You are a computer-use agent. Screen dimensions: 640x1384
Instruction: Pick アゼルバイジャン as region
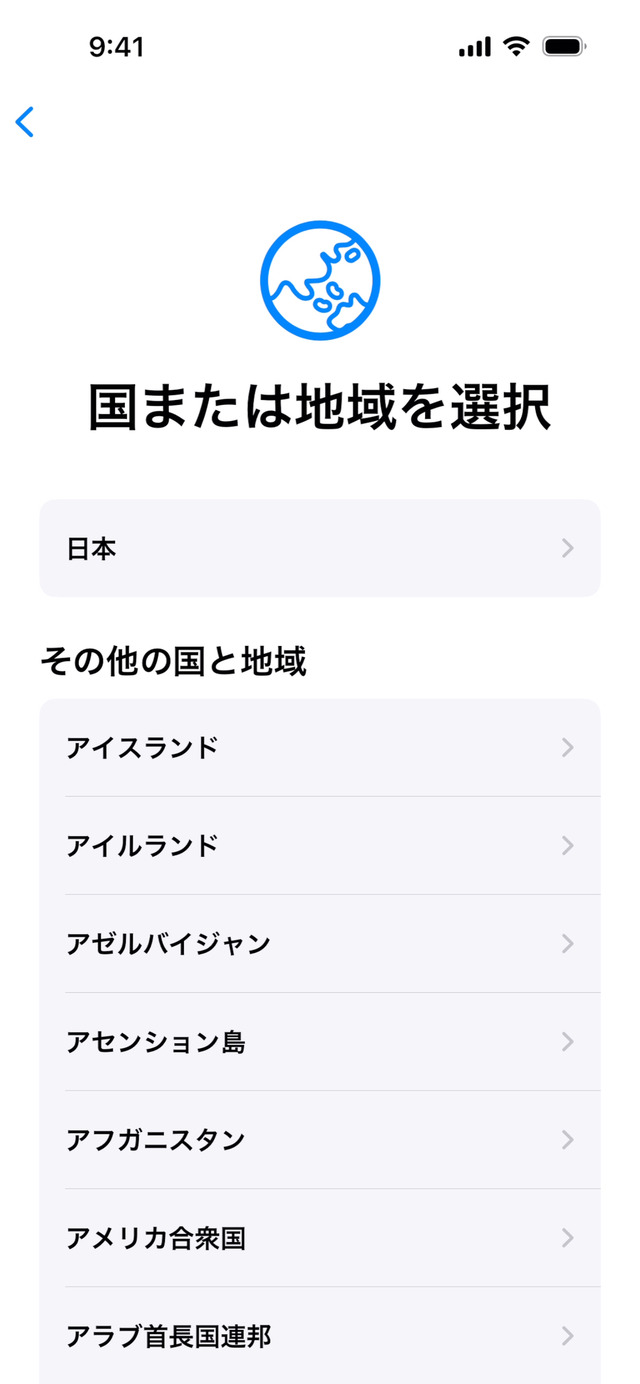pos(320,943)
